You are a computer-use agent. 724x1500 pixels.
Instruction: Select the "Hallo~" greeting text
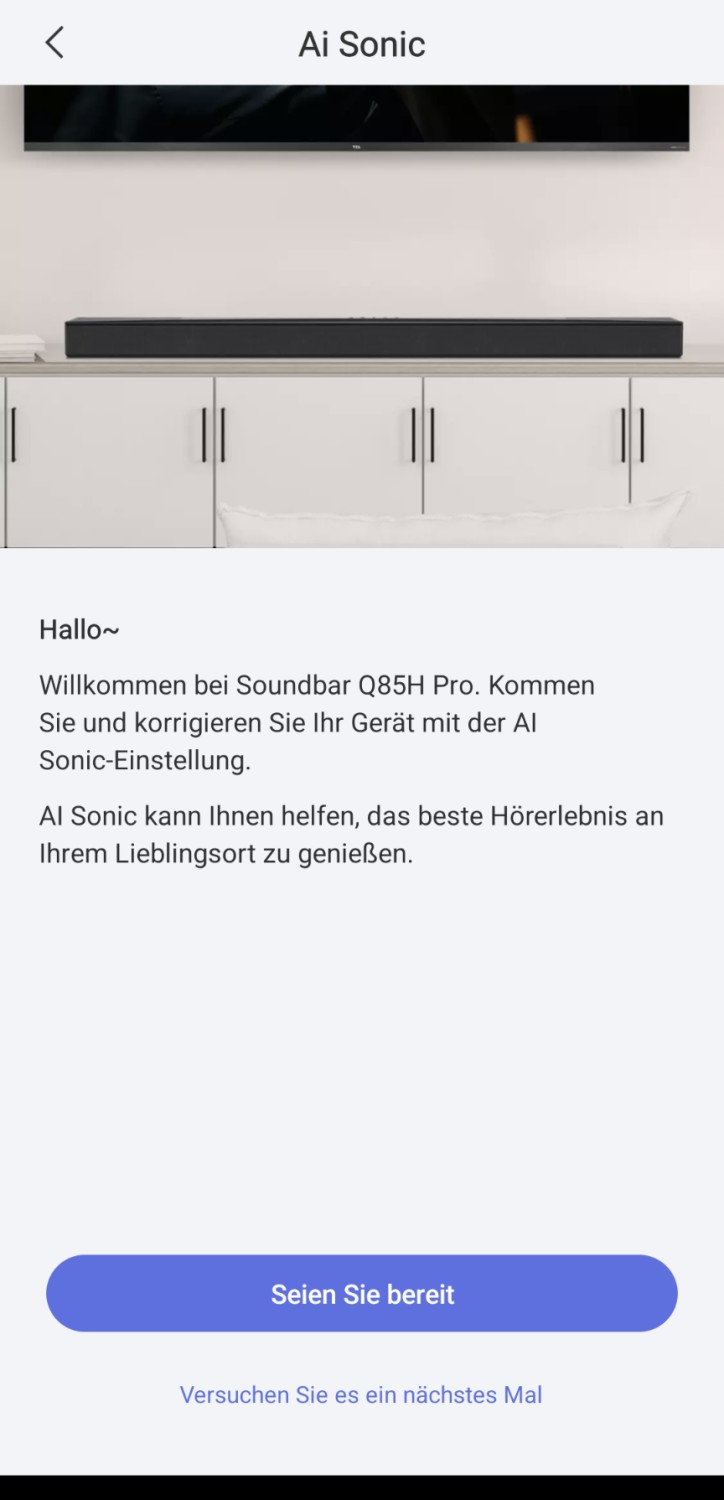pyautogui.click(x=80, y=630)
